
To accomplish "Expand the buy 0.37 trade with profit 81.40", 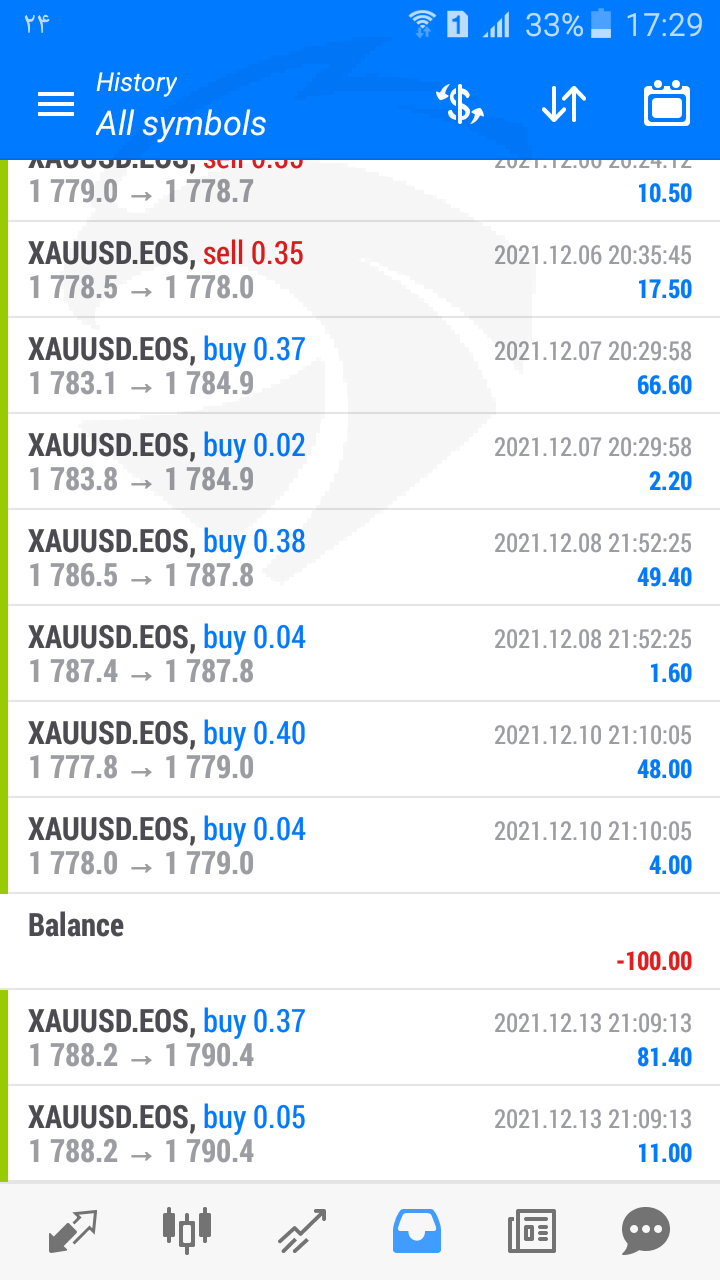I will pos(360,1038).
